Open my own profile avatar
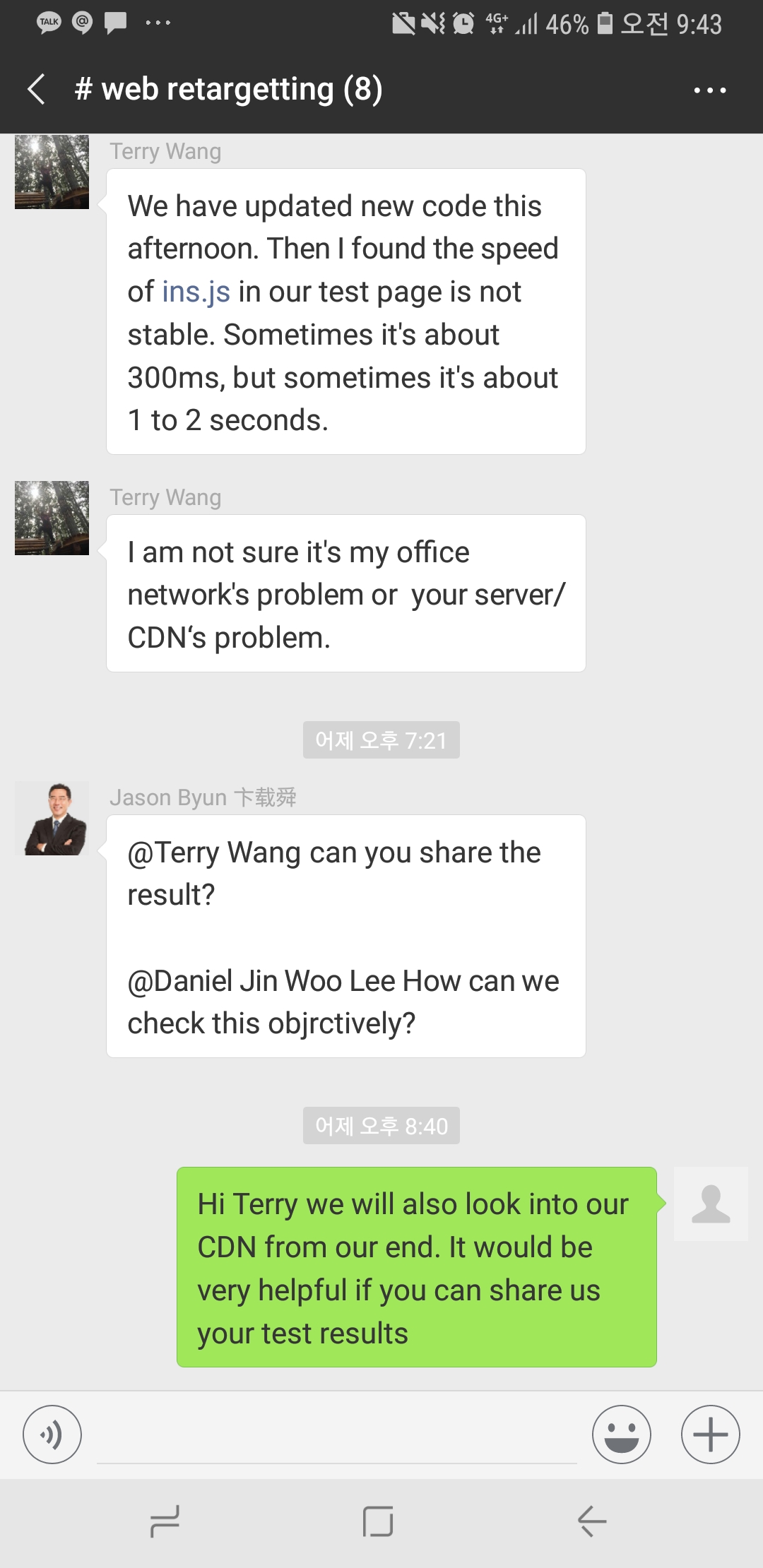763x1568 pixels. (710, 1204)
